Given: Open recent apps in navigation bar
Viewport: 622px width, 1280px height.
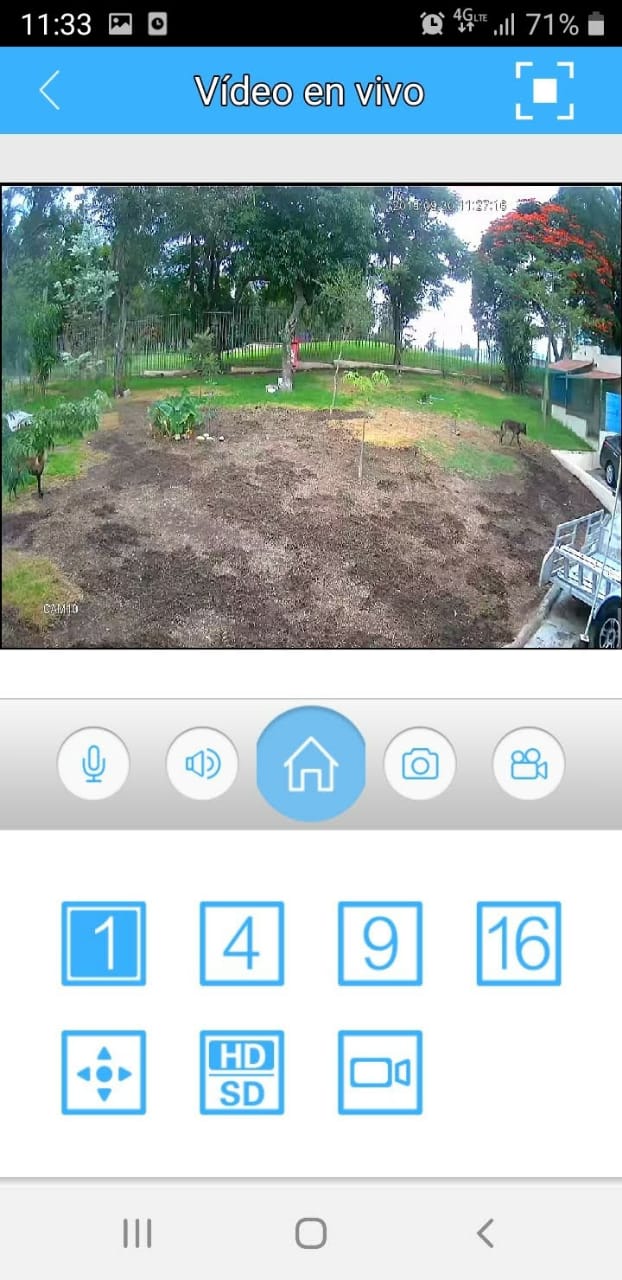Looking at the screenshot, I should [x=137, y=1233].
